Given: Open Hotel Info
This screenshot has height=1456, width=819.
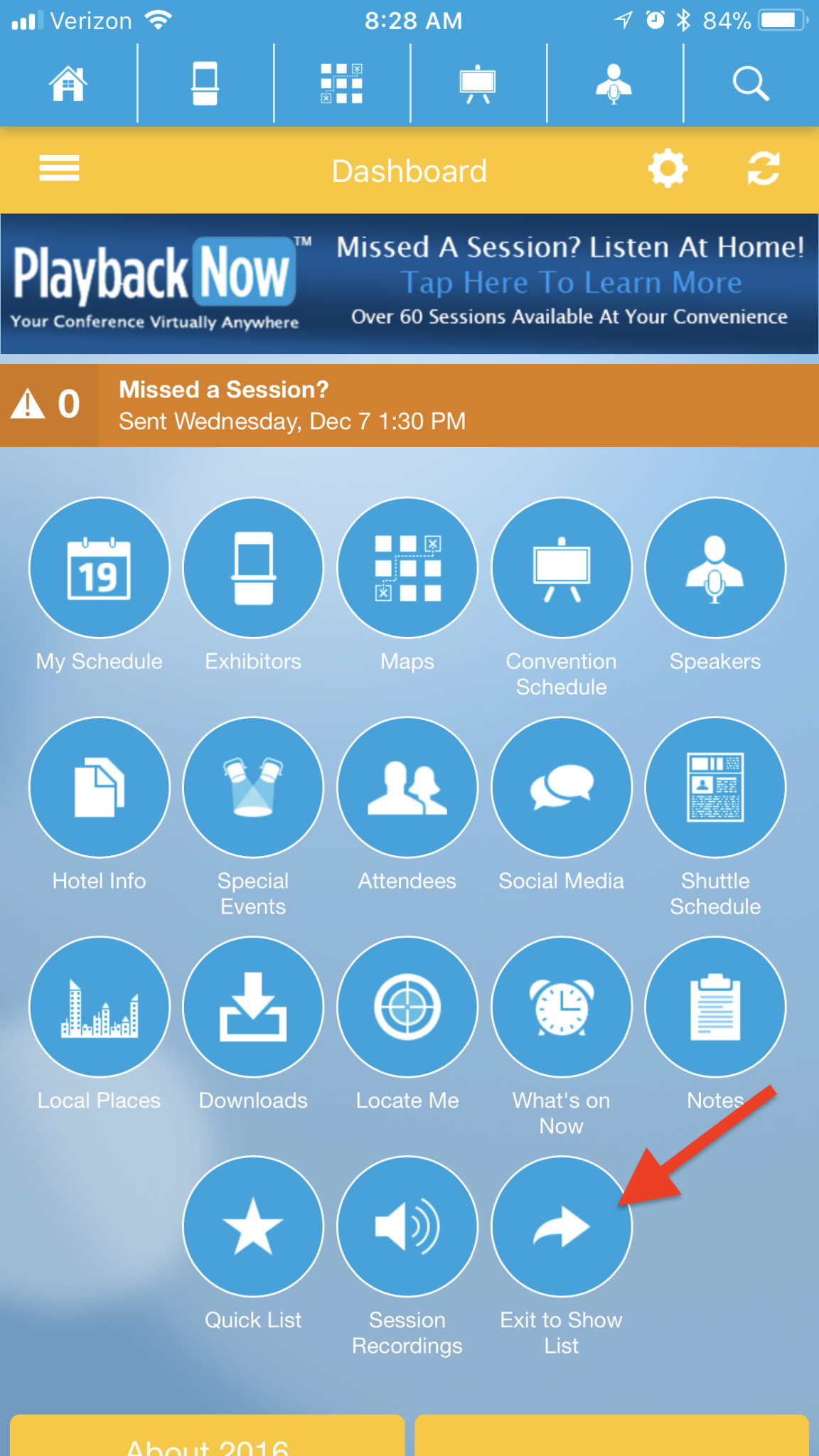Looking at the screenshot, I should click(100, 787).
